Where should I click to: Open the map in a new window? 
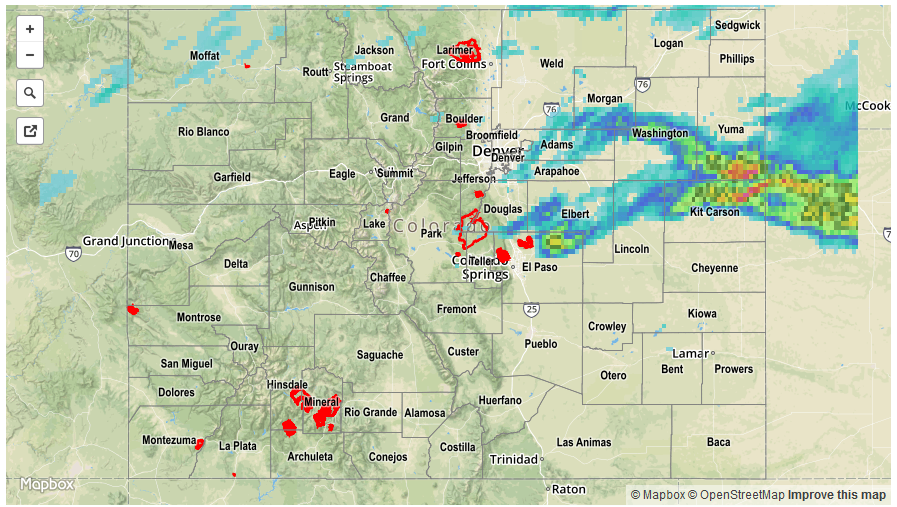point(30,130)
